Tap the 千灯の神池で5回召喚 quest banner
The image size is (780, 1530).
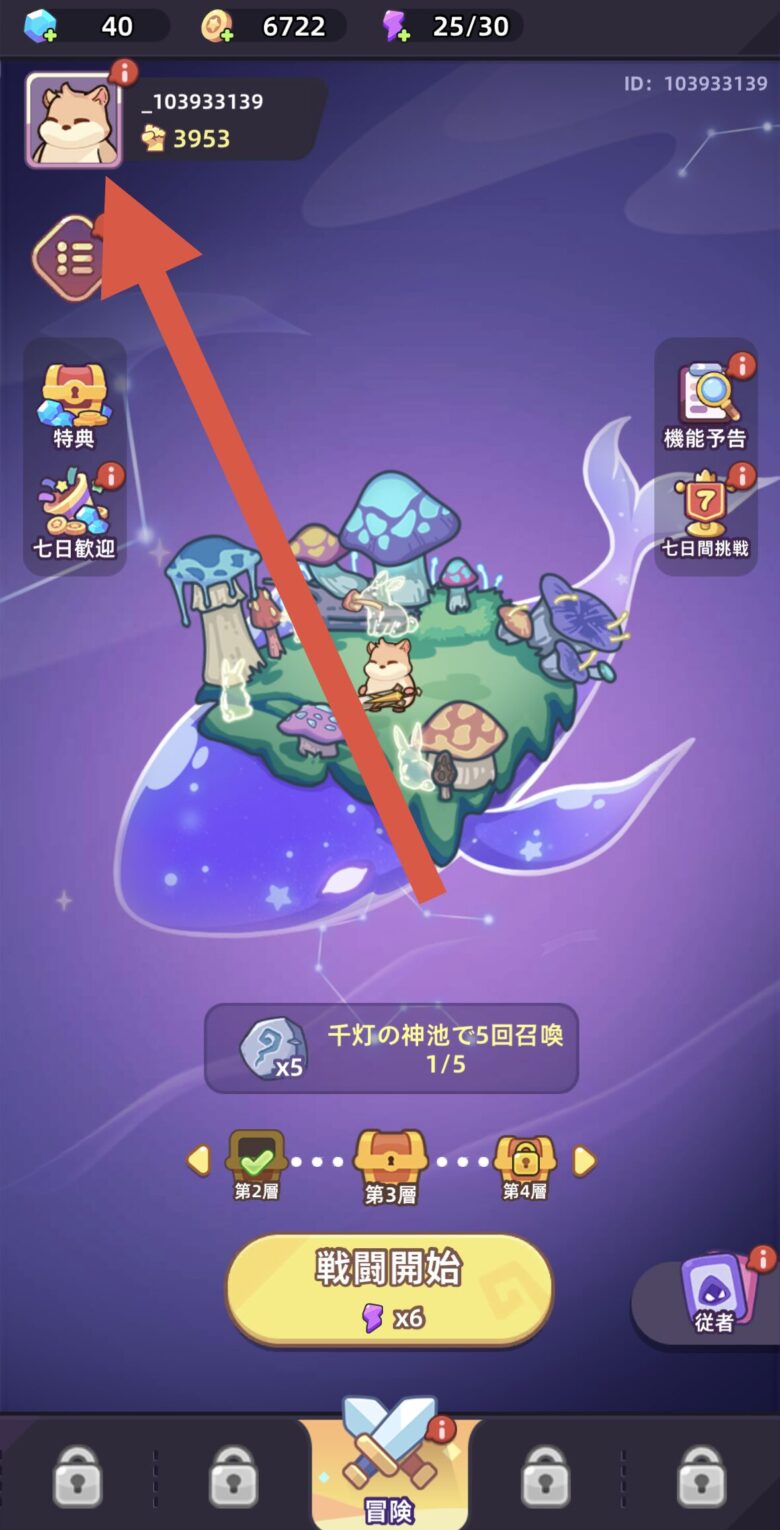tap(391, 1048)
